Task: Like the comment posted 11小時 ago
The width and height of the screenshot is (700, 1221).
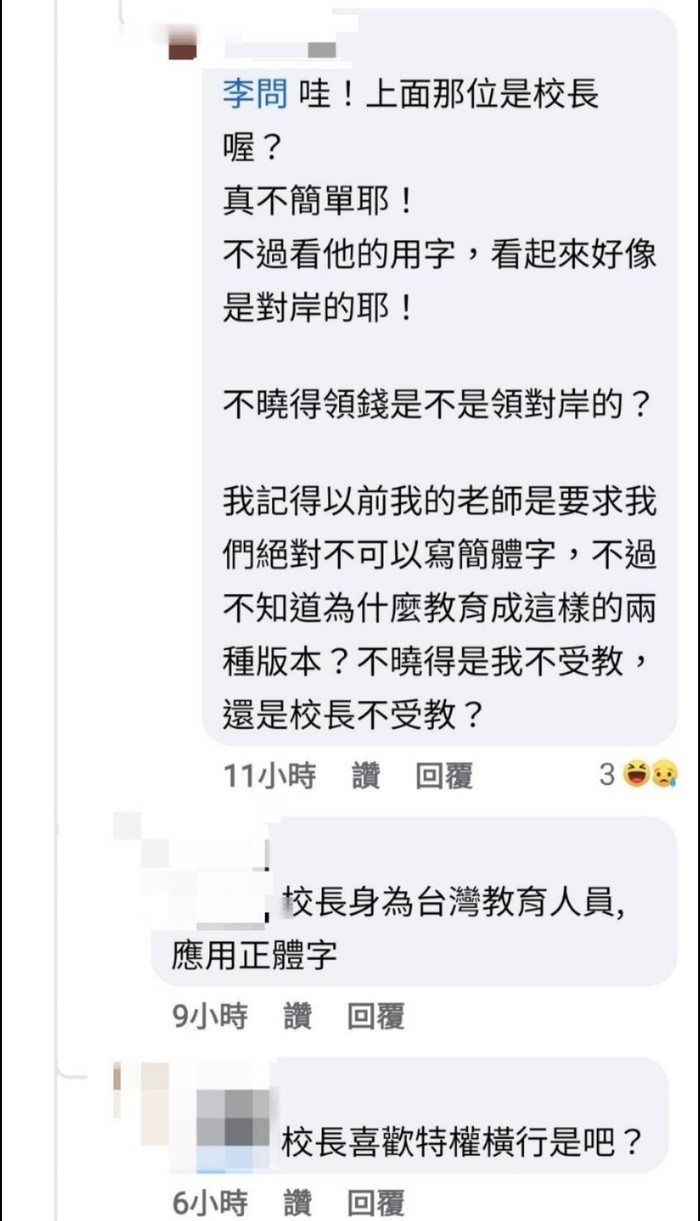Action: (366, 775)
